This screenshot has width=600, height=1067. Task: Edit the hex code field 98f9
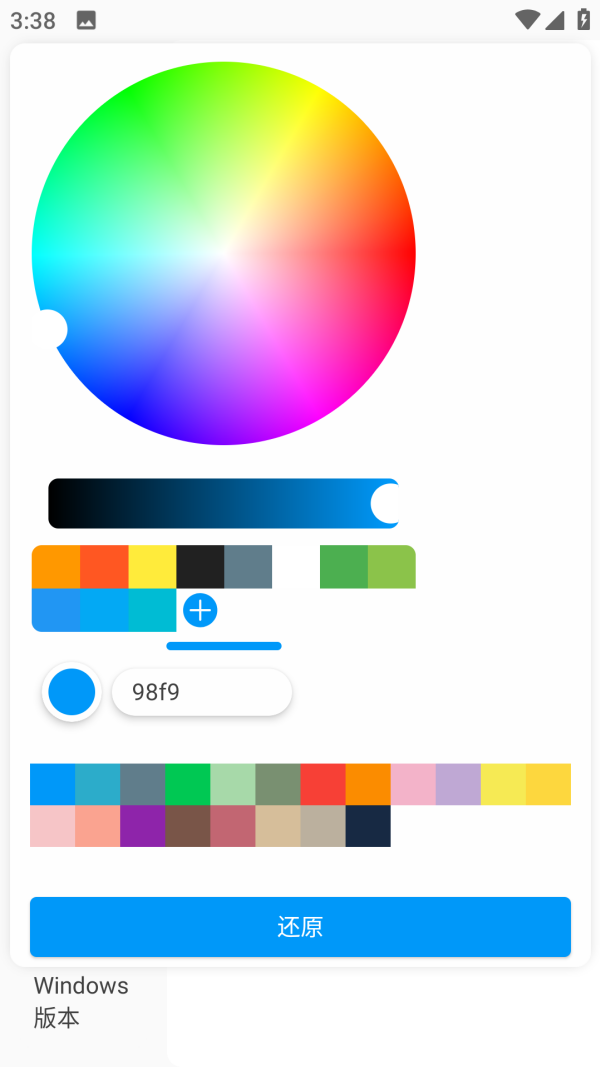tap(200, 692)
